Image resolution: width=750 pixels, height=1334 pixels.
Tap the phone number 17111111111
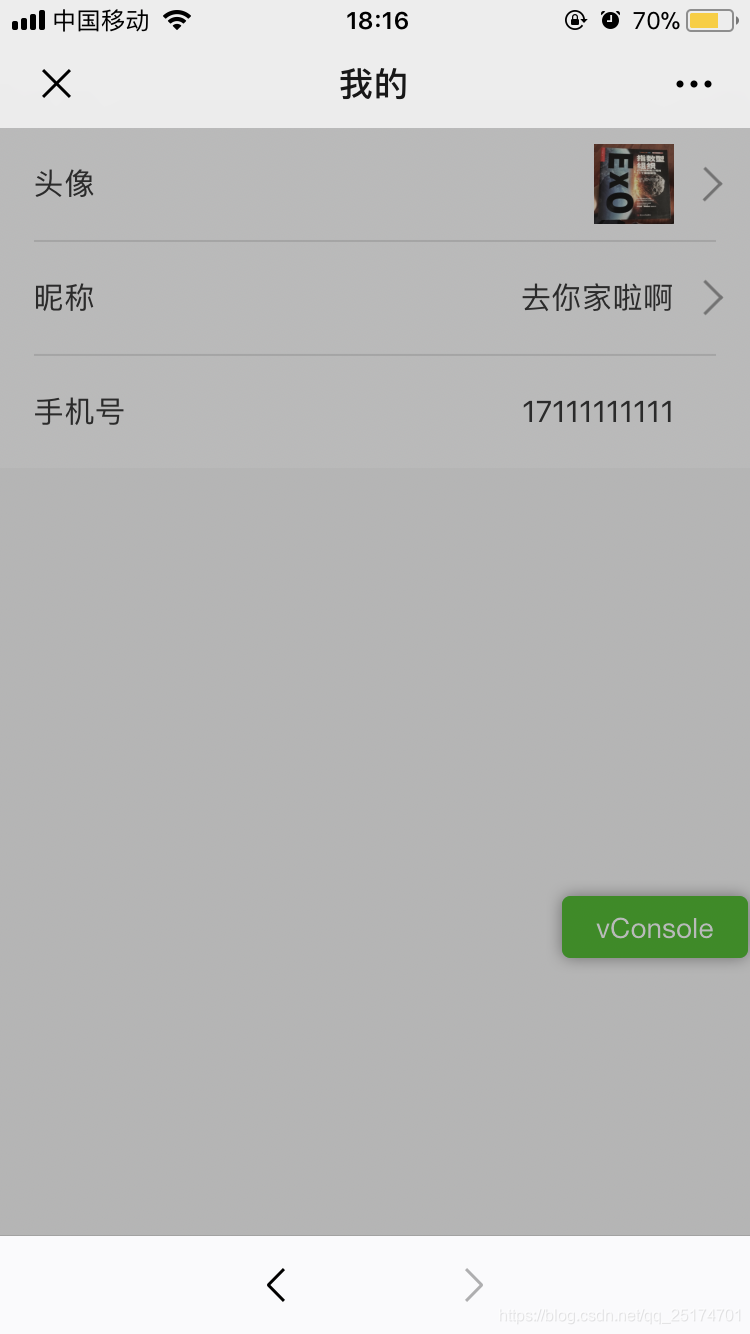[x=597, y=411]
